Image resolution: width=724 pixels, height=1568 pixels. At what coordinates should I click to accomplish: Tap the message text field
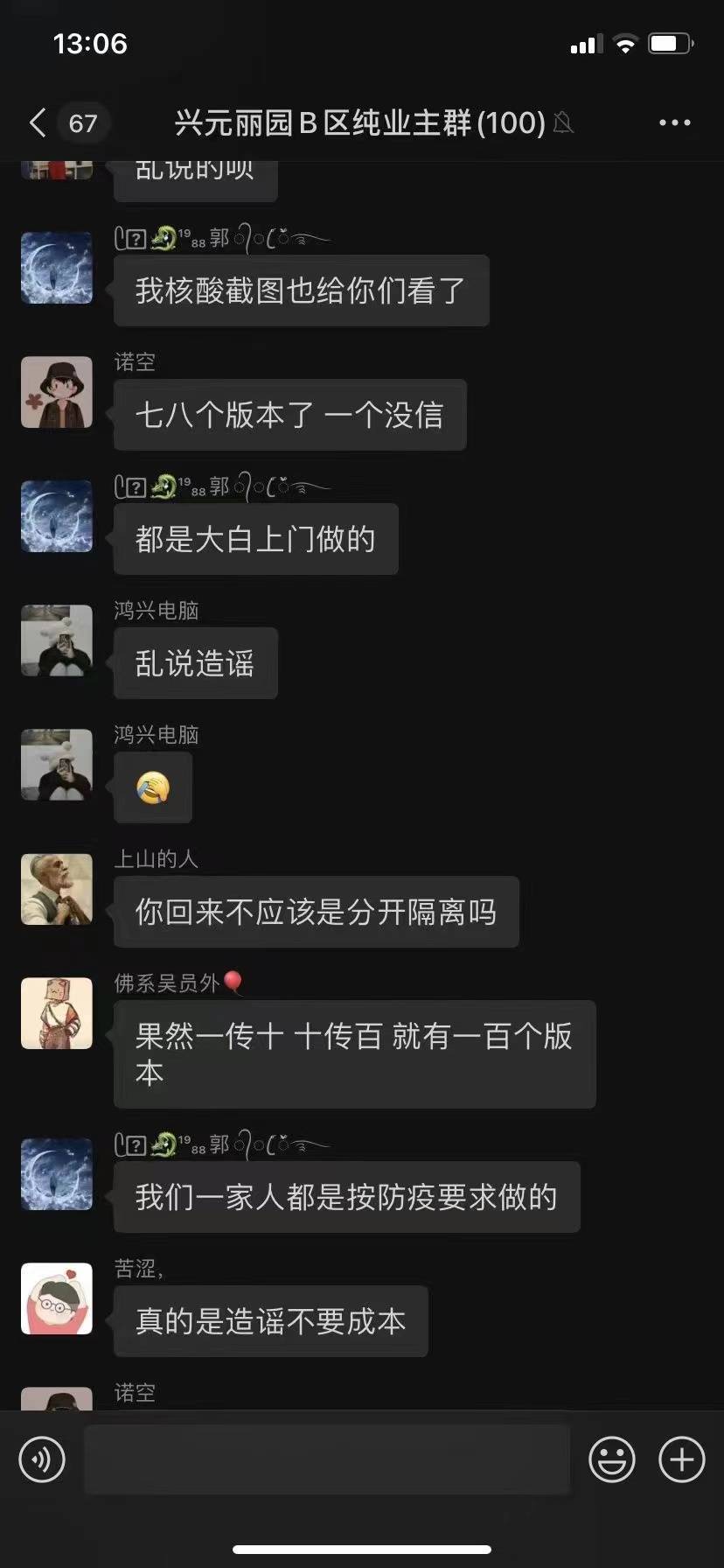pos(327,1459)
